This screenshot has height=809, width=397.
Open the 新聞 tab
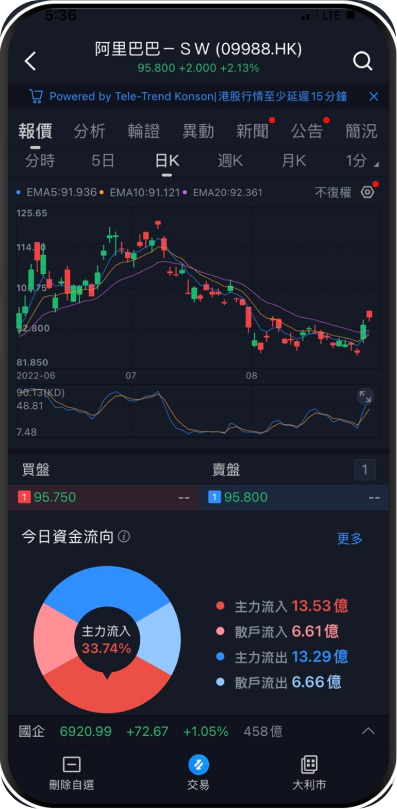click(252, 131)
